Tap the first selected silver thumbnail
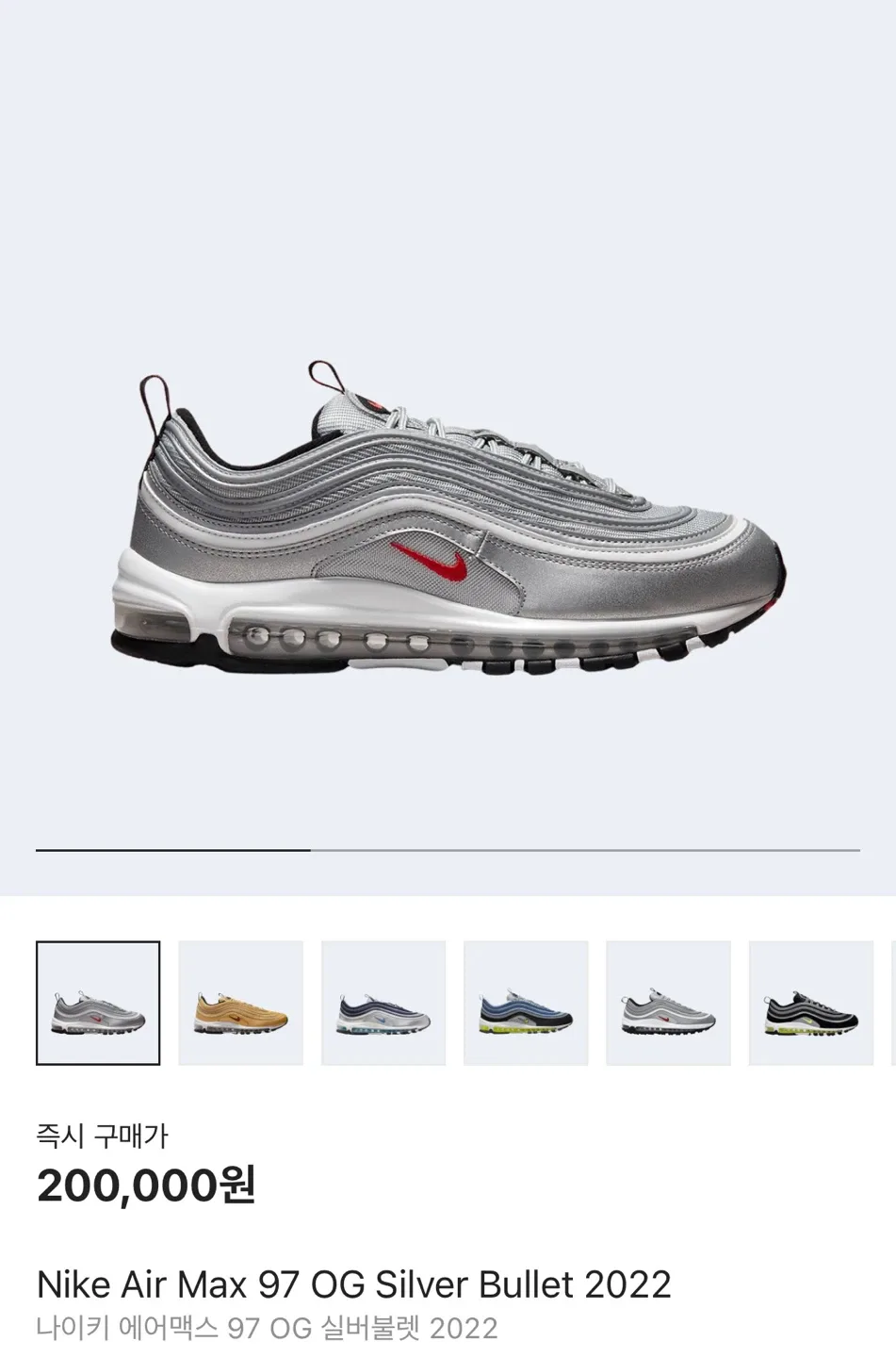 click(x=98, y=1003)
